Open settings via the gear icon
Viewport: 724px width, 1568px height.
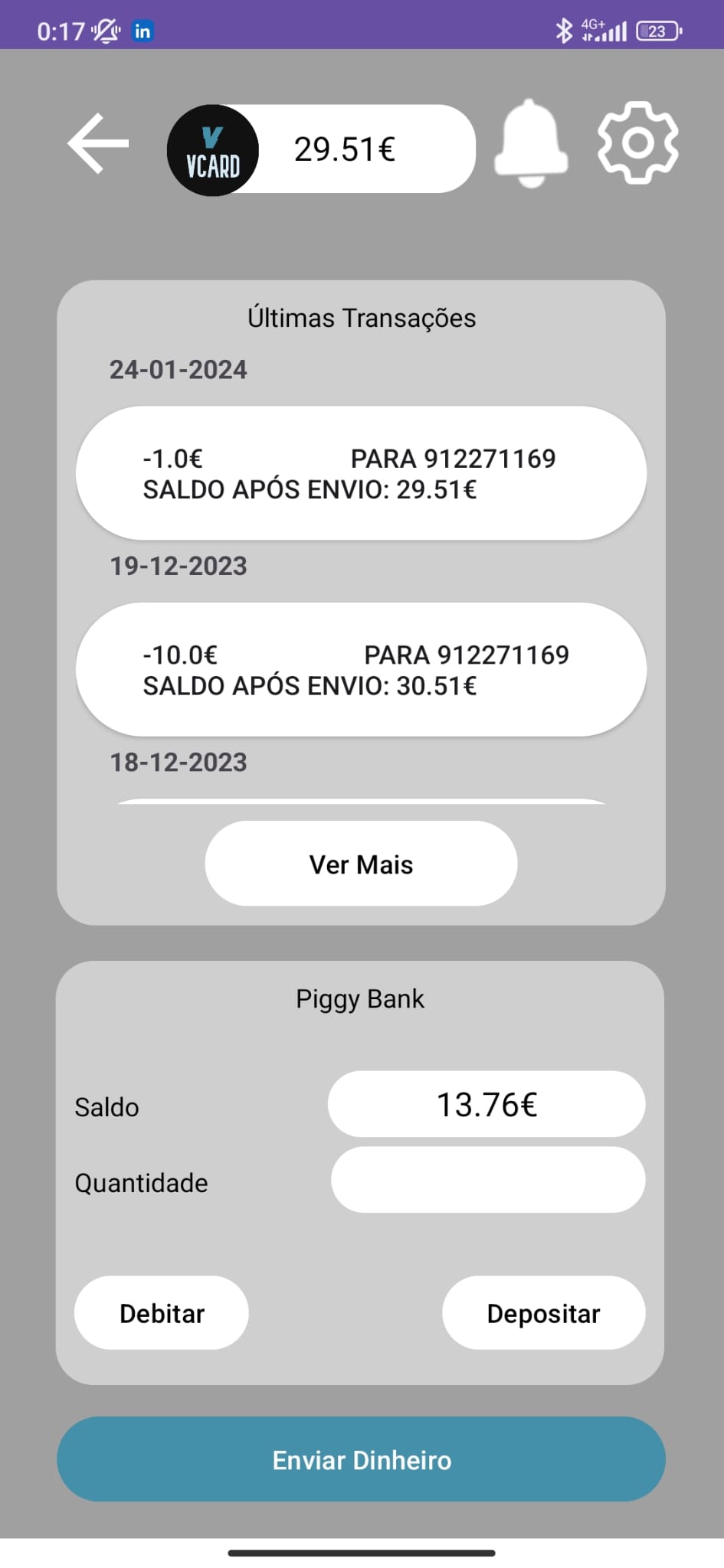click(x=637, y=143)
